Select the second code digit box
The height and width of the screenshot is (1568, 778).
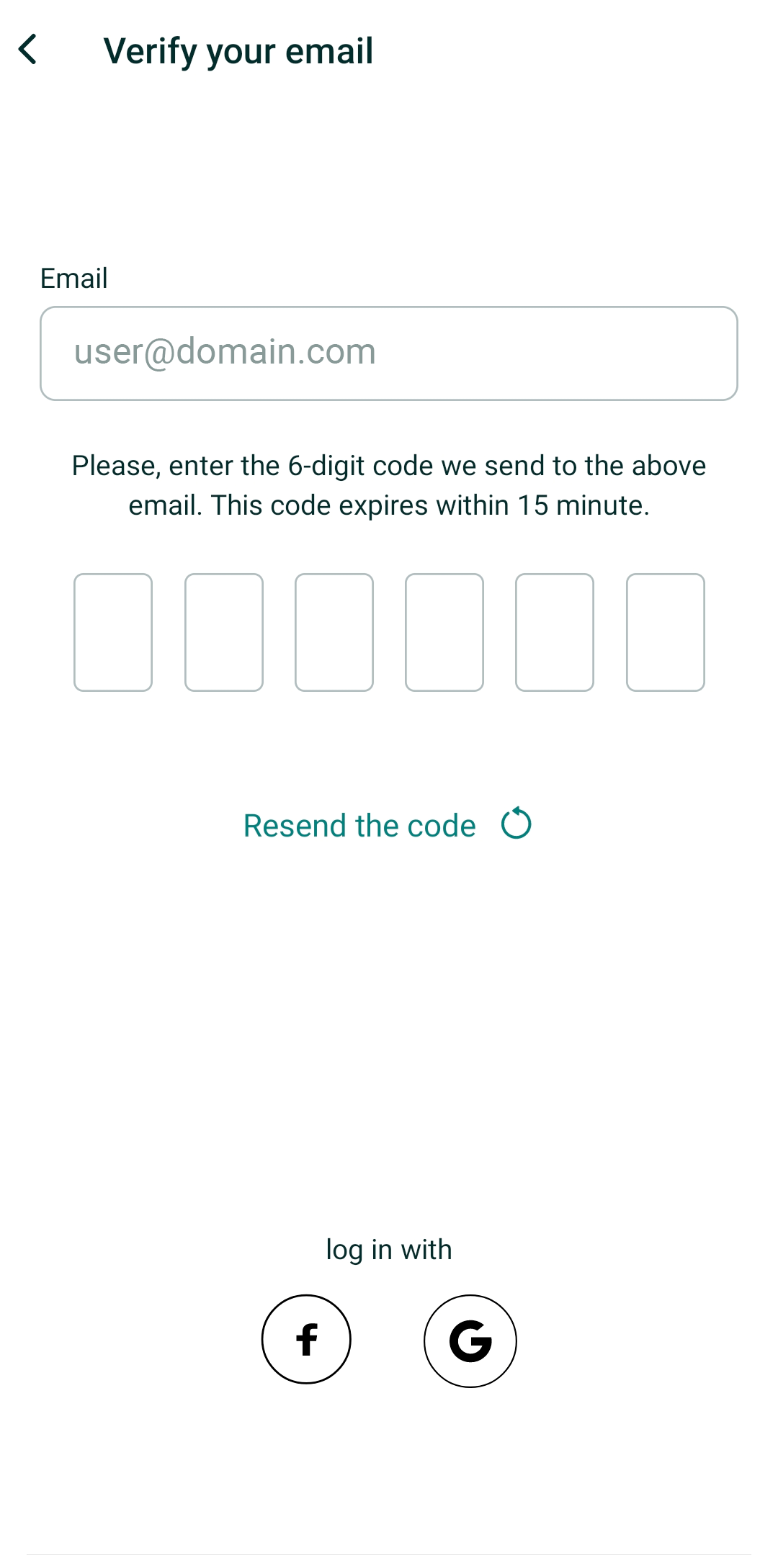click(x=224, y=632)
